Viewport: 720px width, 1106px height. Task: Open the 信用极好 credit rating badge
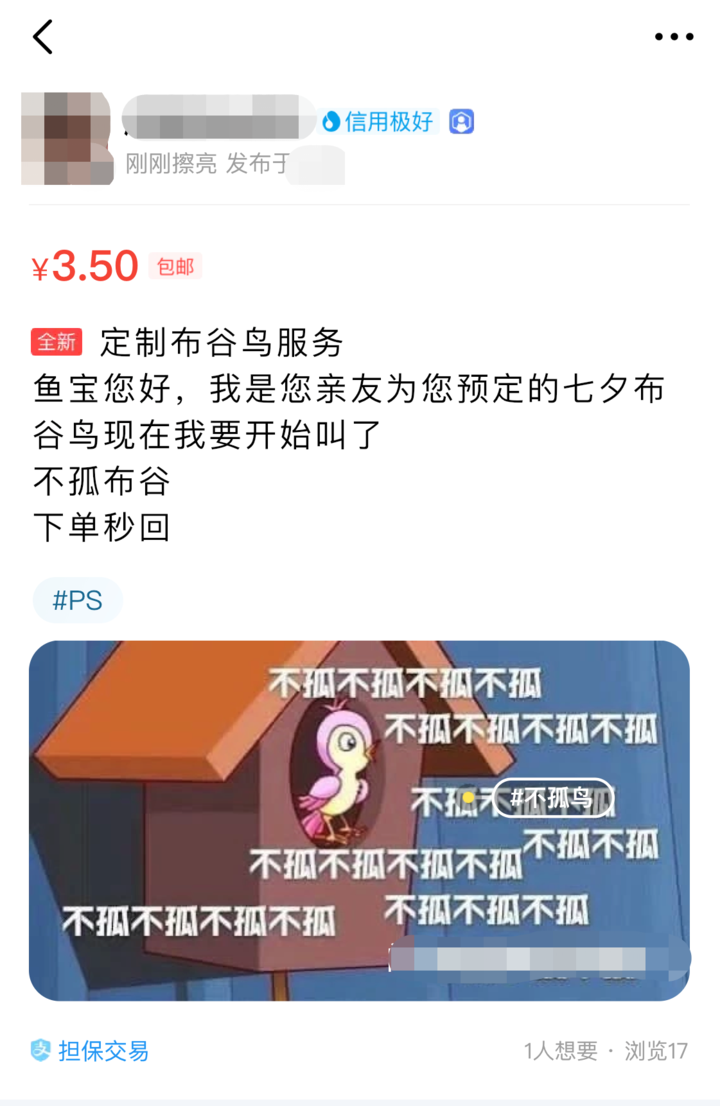pyautogui.click(x=390, y=122)
